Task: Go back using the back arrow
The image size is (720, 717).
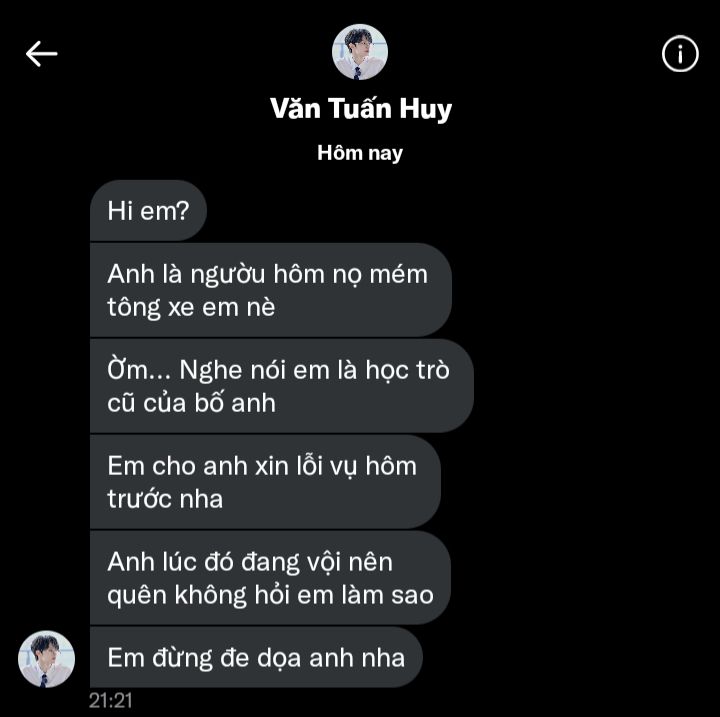Action: click(x=41, y=54)
